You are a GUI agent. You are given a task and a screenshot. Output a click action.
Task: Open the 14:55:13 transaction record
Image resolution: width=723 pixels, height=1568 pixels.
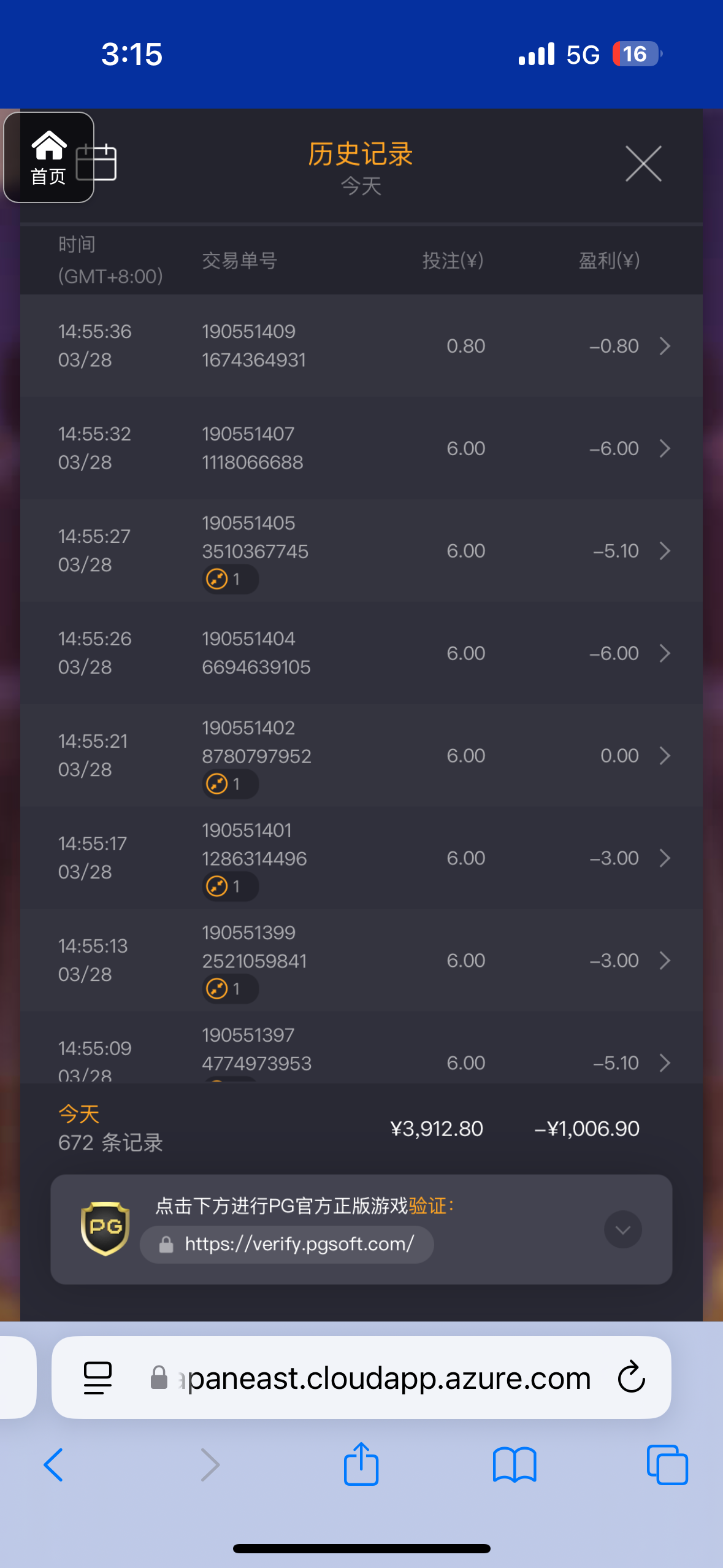(x=361, y=960)
